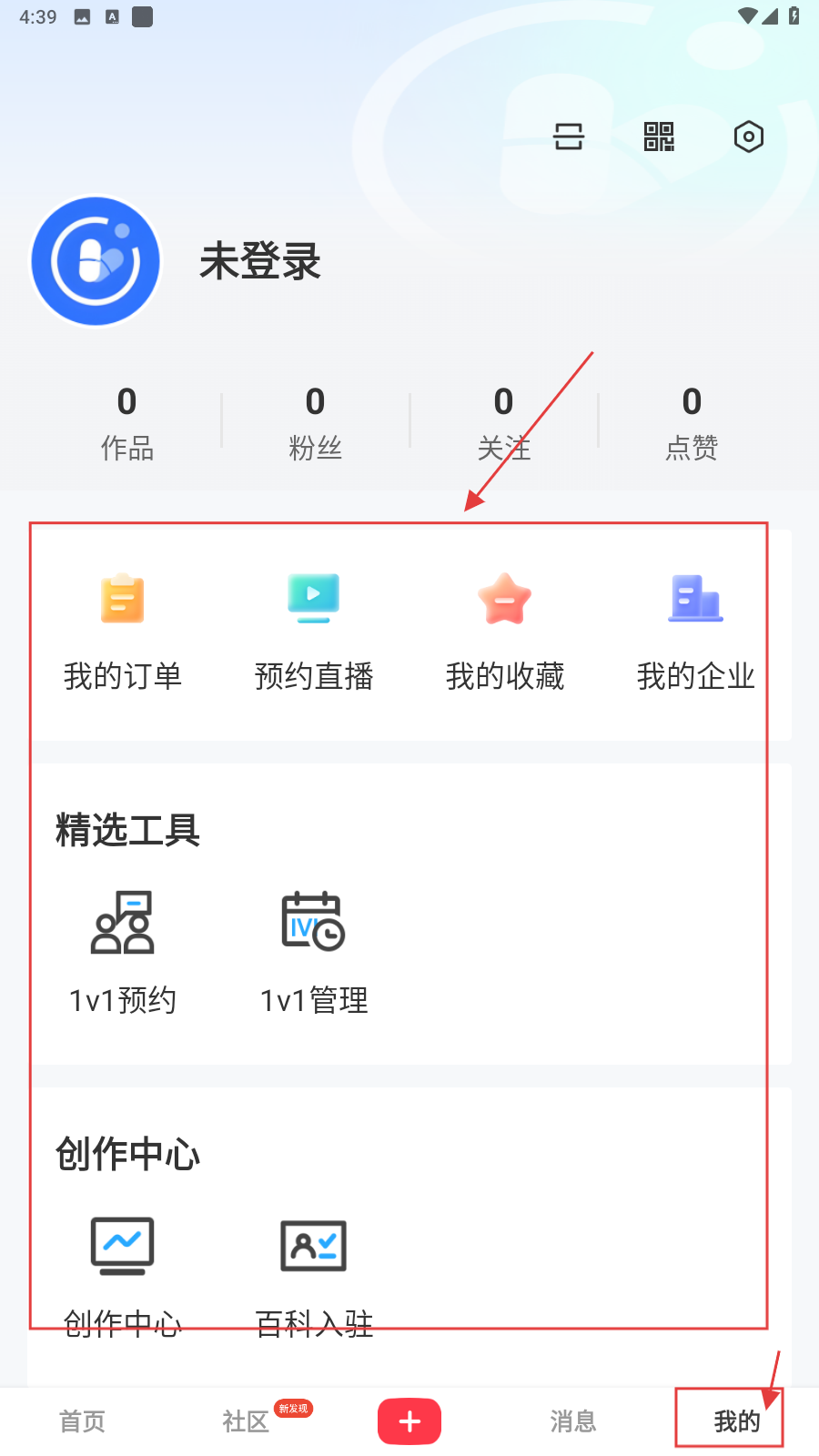This screenshot has height=1456, width=819.
Task: Open the QR code icon
Action: pos(659,137)
